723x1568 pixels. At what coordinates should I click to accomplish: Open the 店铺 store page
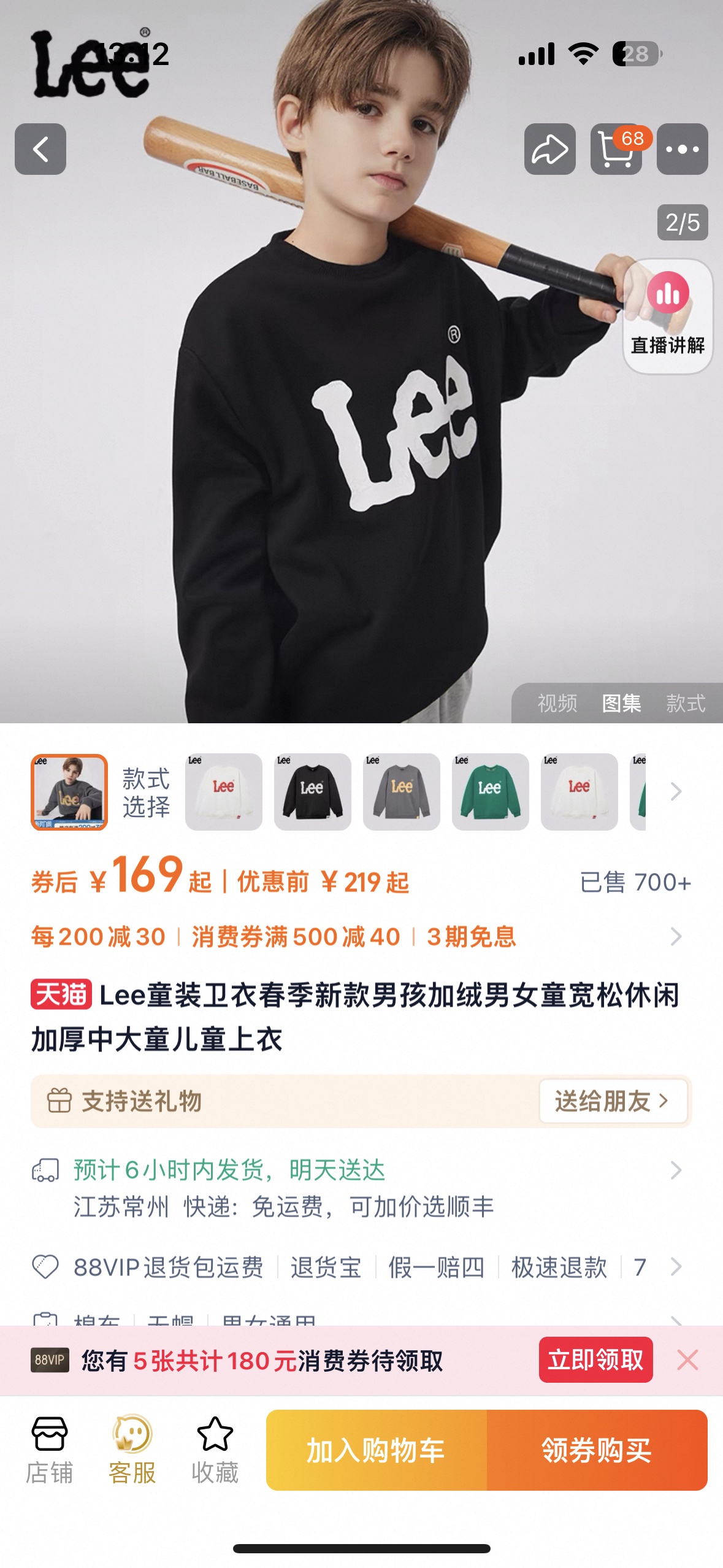(49, 1450)
